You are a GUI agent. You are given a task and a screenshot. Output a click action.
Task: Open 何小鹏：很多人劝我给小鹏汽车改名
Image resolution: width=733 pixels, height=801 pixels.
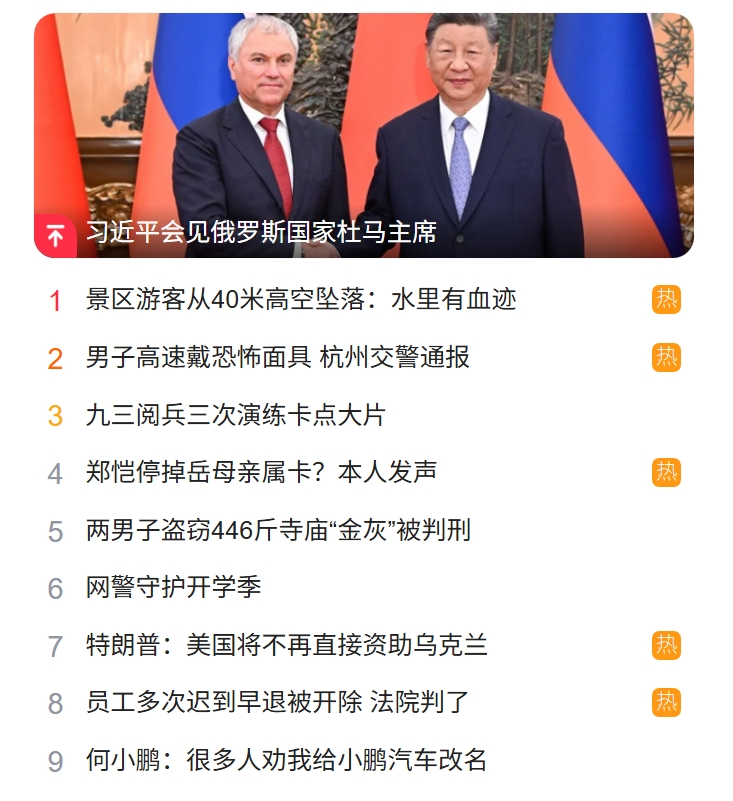[287, 760]
